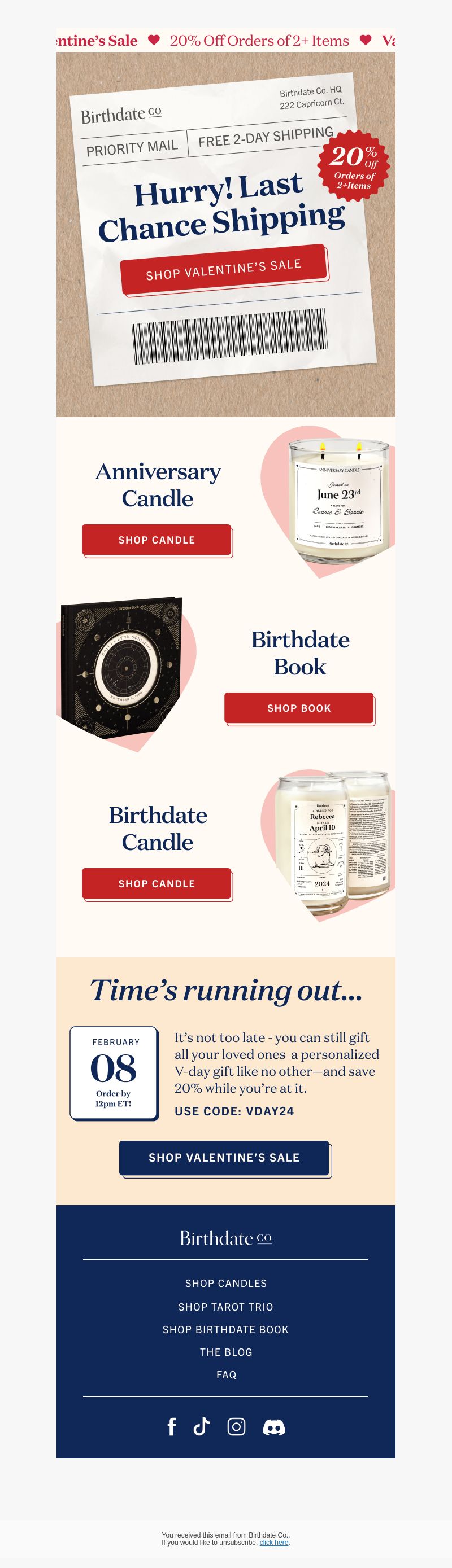The image size is (452, 1568).
Task: Open the Shop Candles footer link
Action: (226, 1283)
